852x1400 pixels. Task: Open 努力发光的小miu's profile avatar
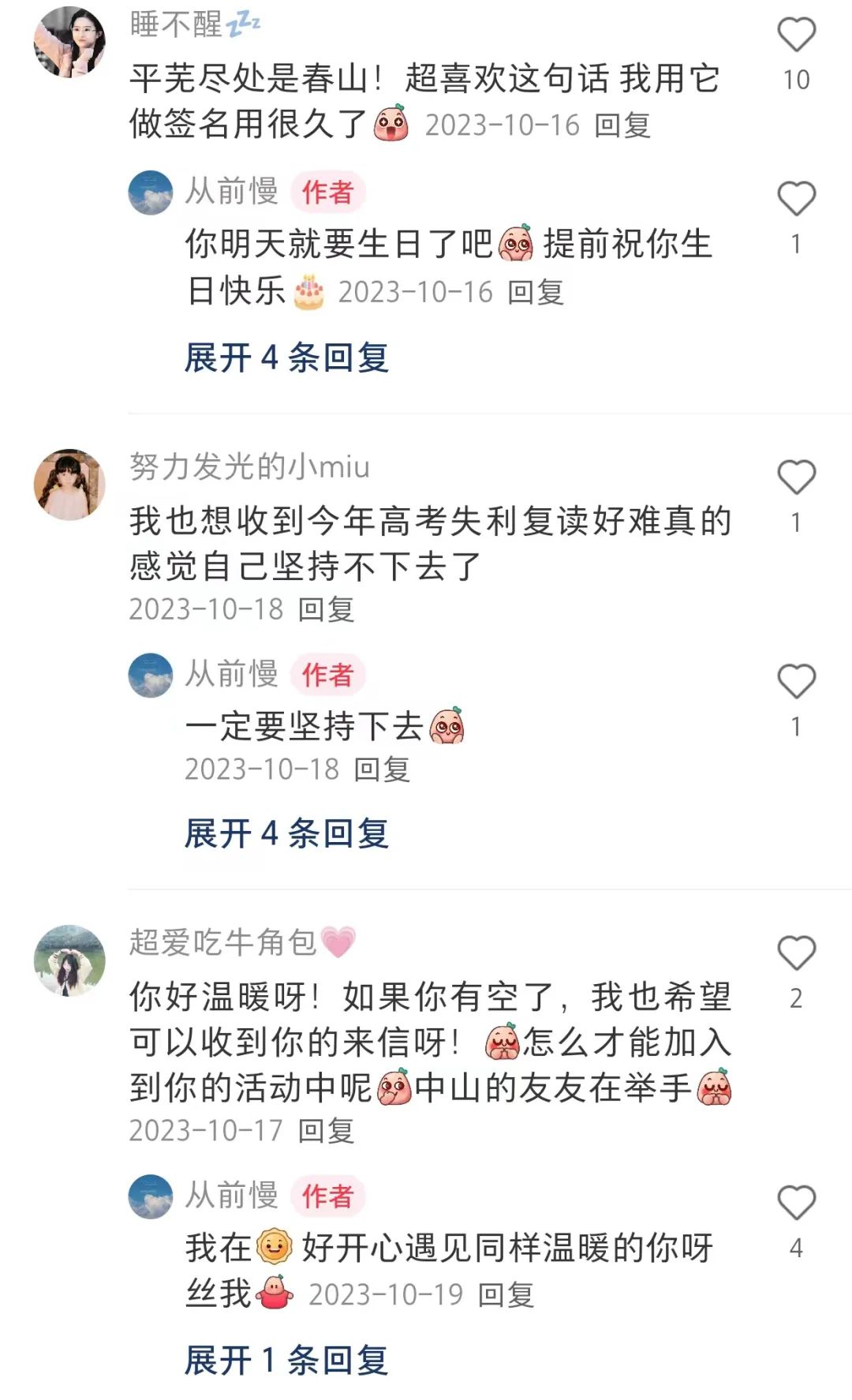69,485
